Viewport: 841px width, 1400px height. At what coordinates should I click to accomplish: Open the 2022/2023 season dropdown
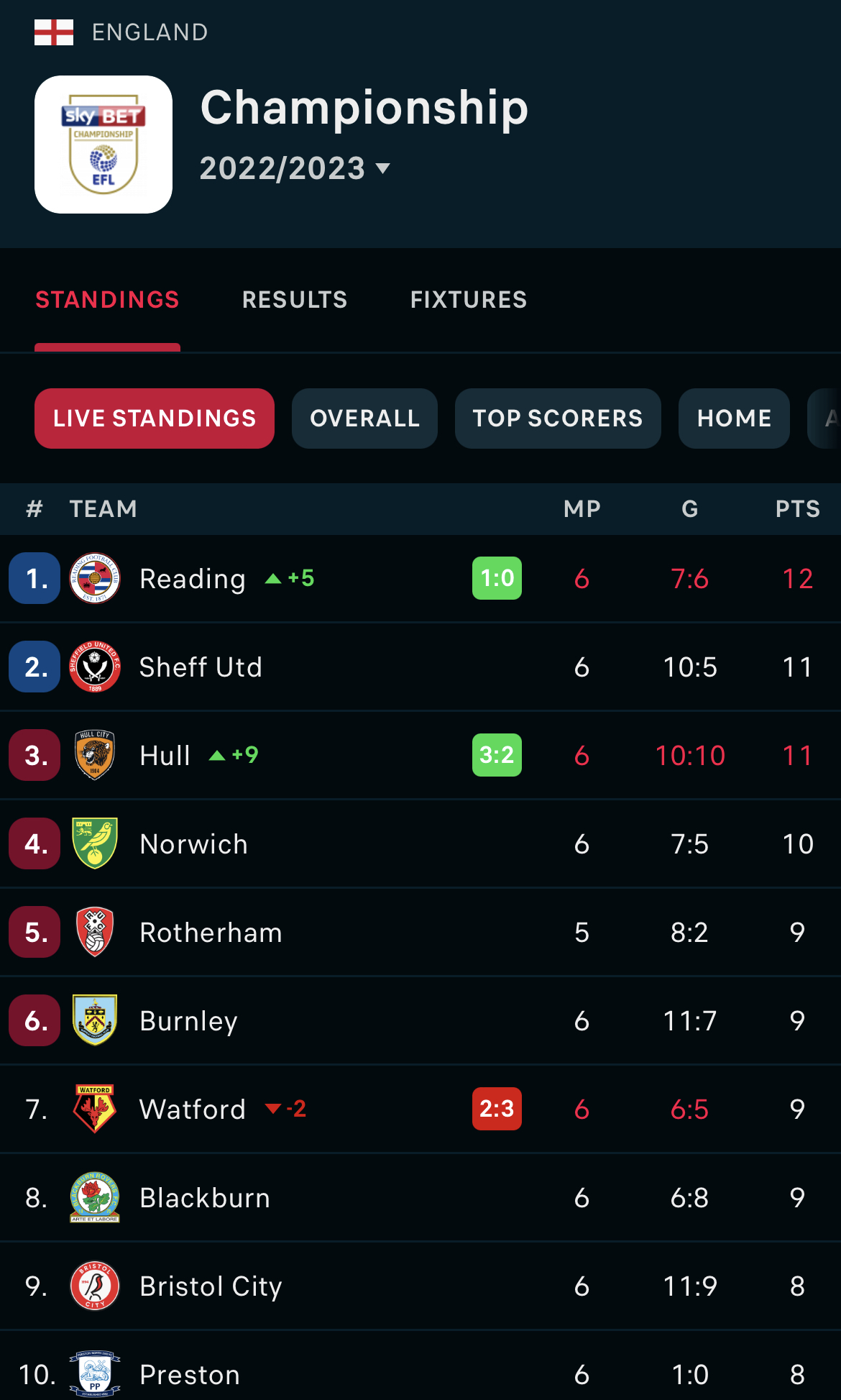[295, 169]
